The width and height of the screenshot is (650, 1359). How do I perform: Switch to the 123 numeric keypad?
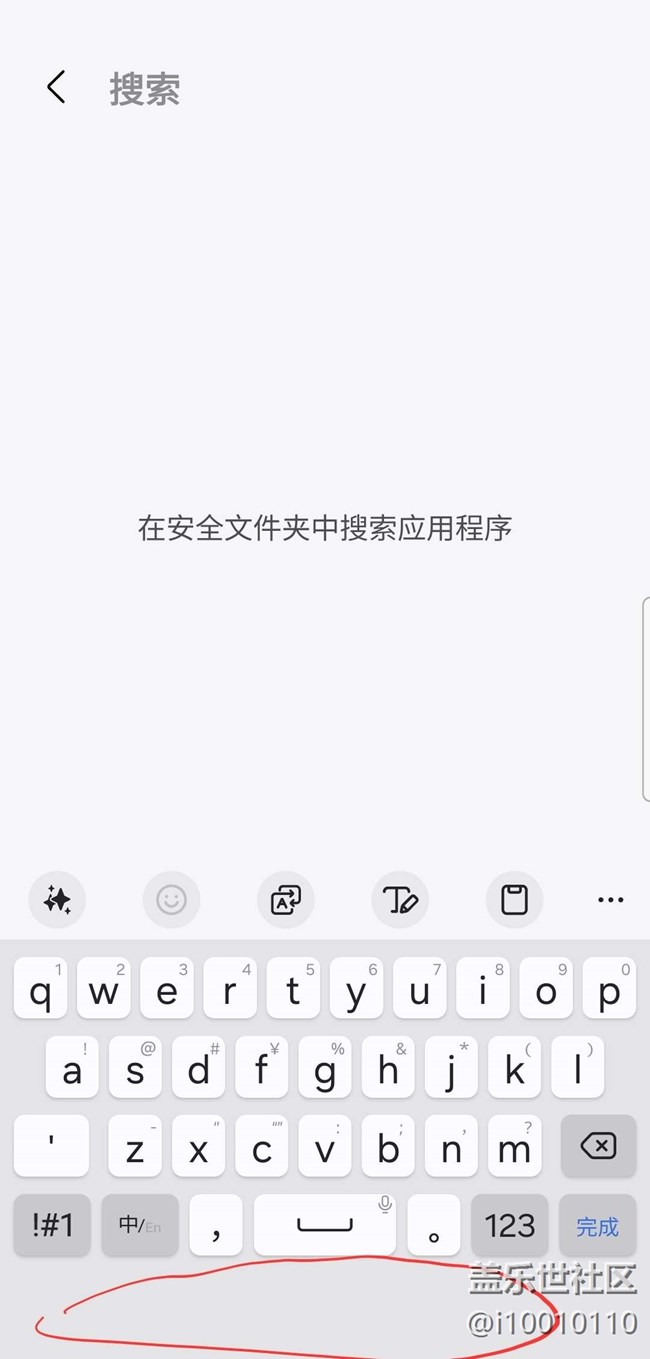[x=510, y=1225]
